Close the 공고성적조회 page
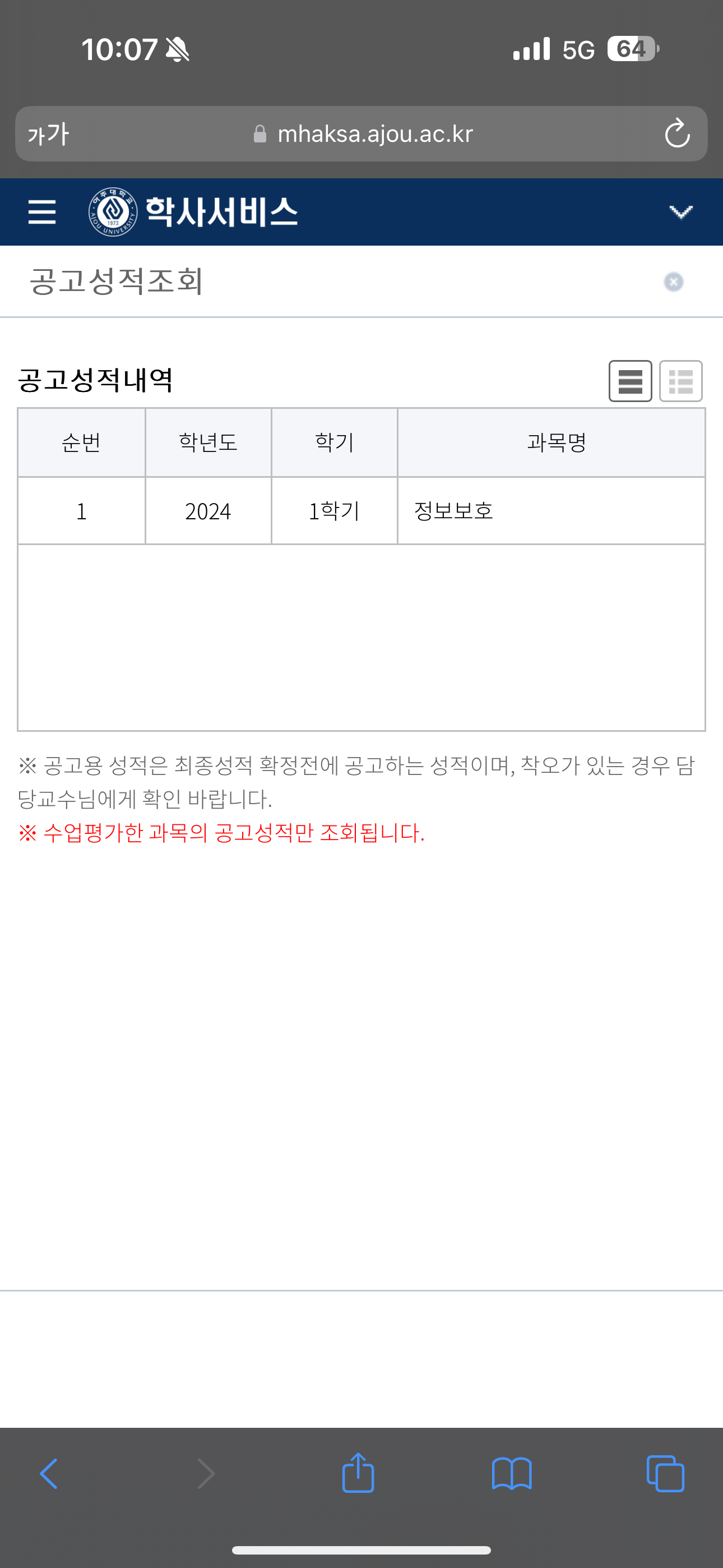 (673, 282)
